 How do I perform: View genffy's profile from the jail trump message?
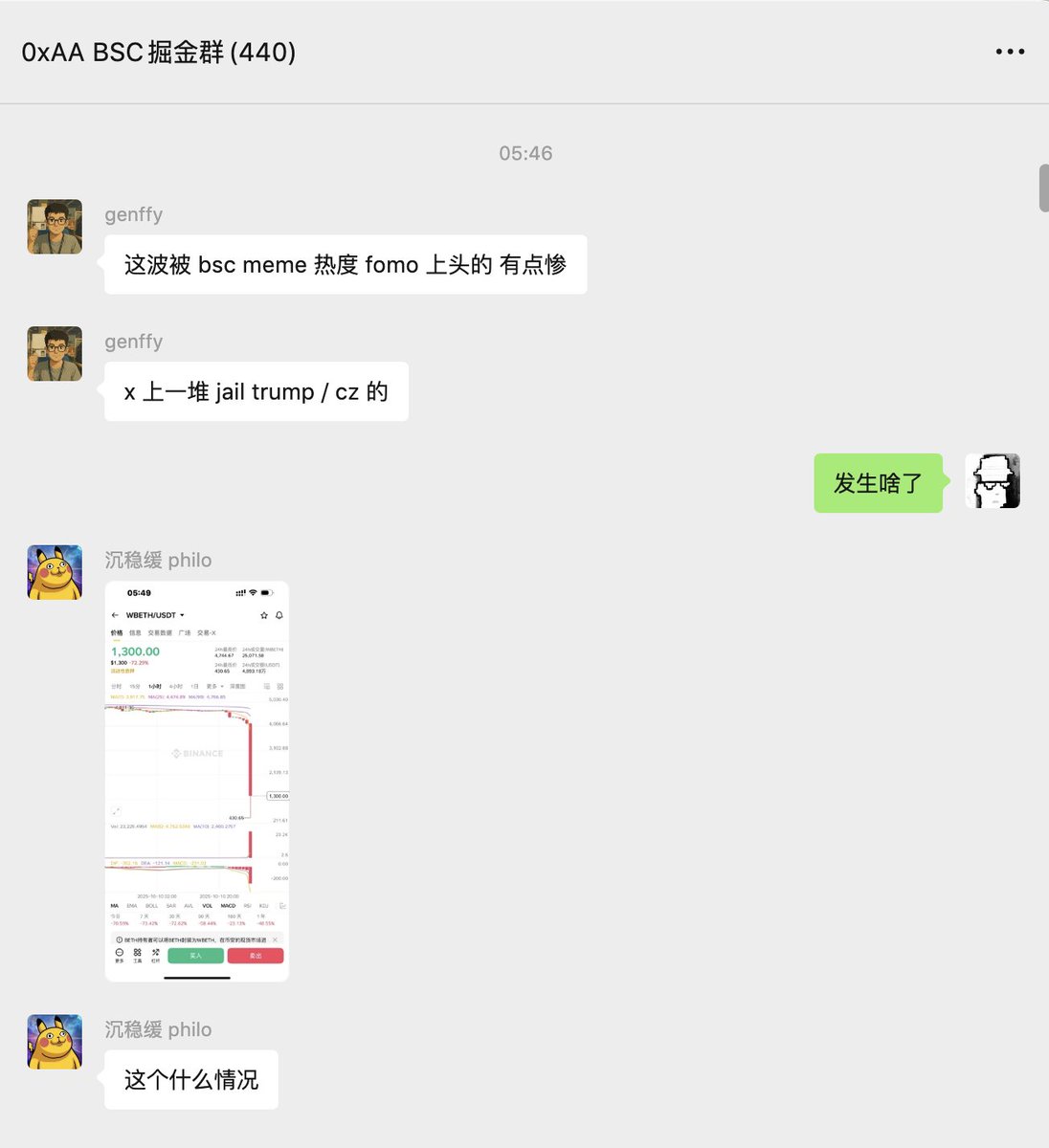pyautogui.click(x=55, y=354)
